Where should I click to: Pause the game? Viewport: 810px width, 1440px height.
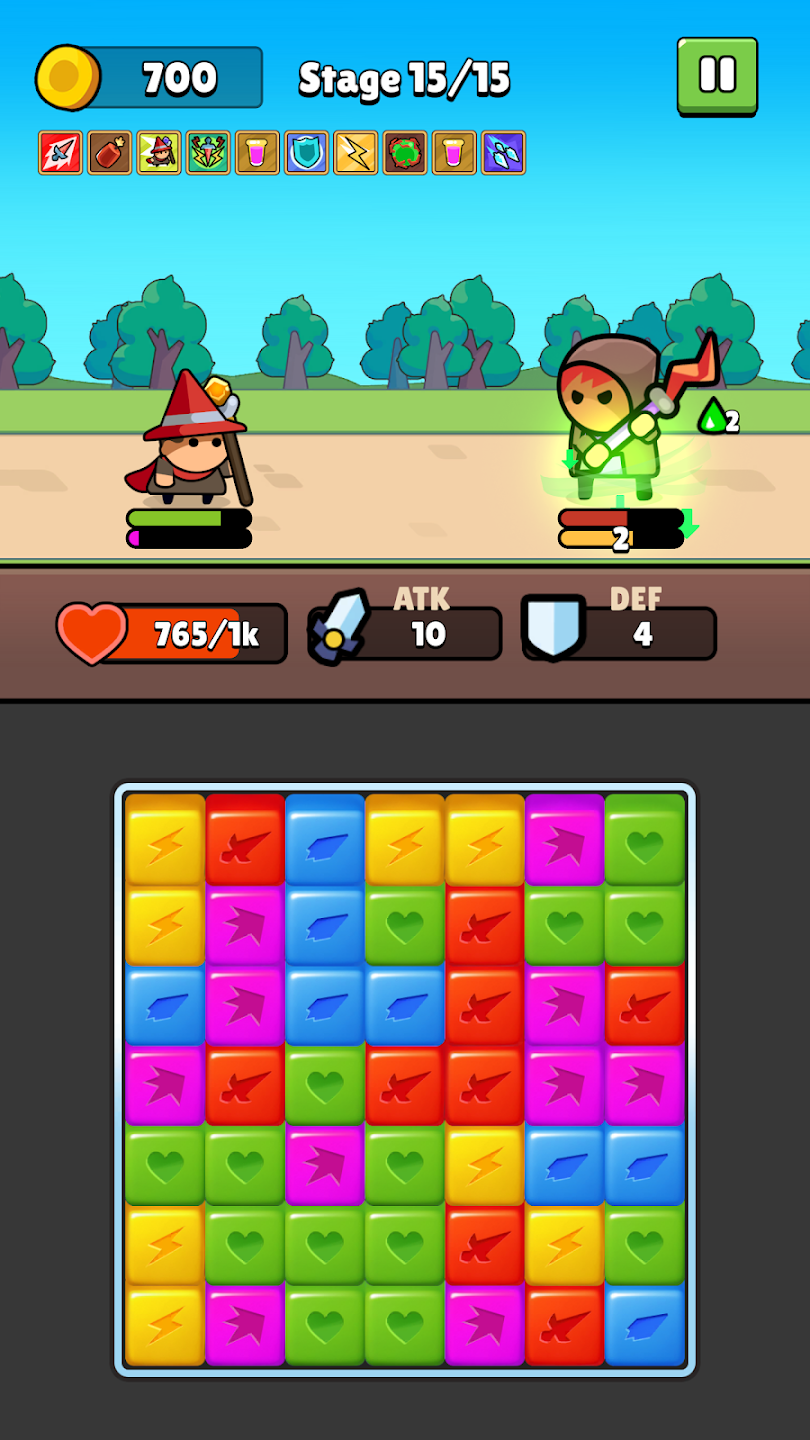point(717,76)
